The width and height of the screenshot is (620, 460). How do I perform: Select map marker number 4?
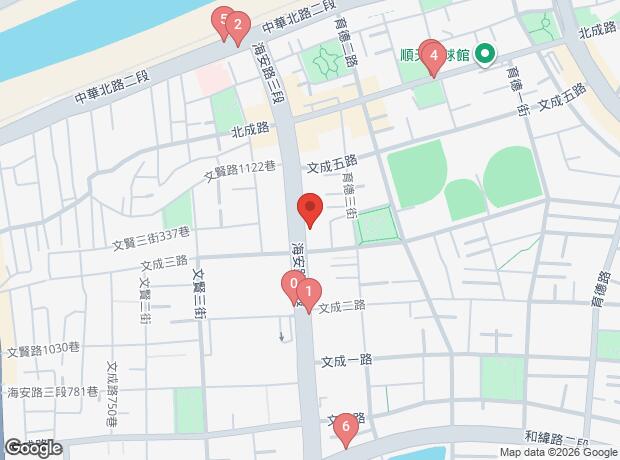pos(432,56)
